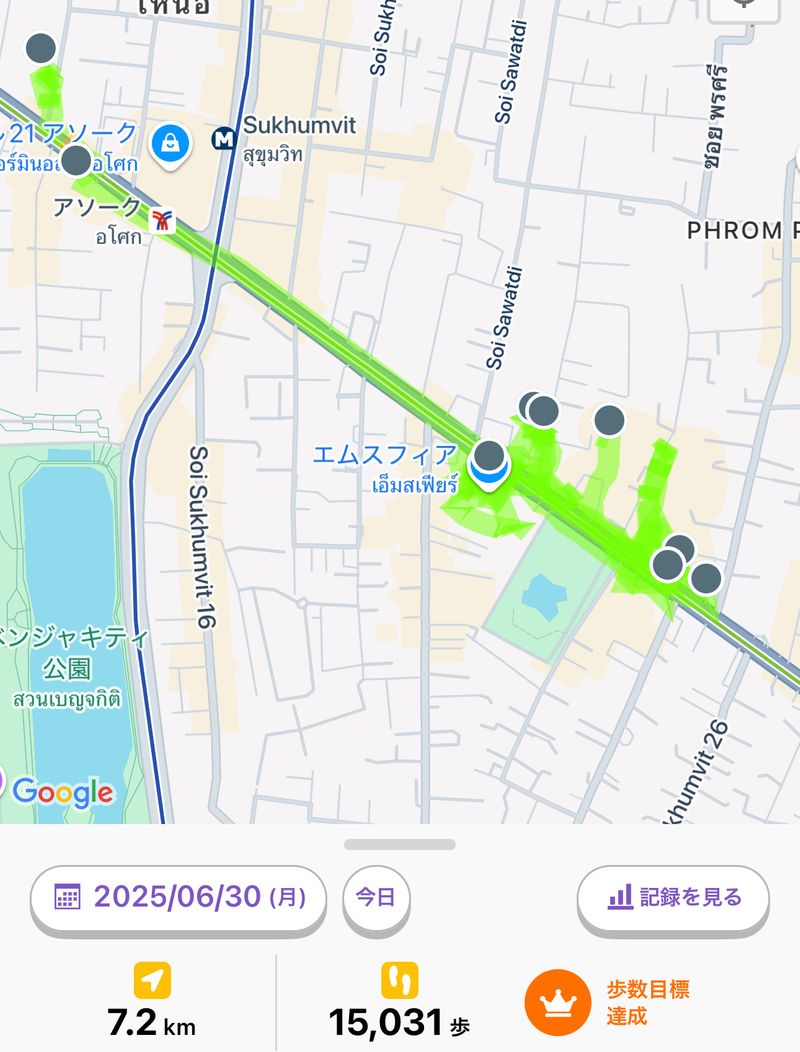Select the Terminal 21 Asok shopping pin
Screen dimensions: 800x1052
171,145
